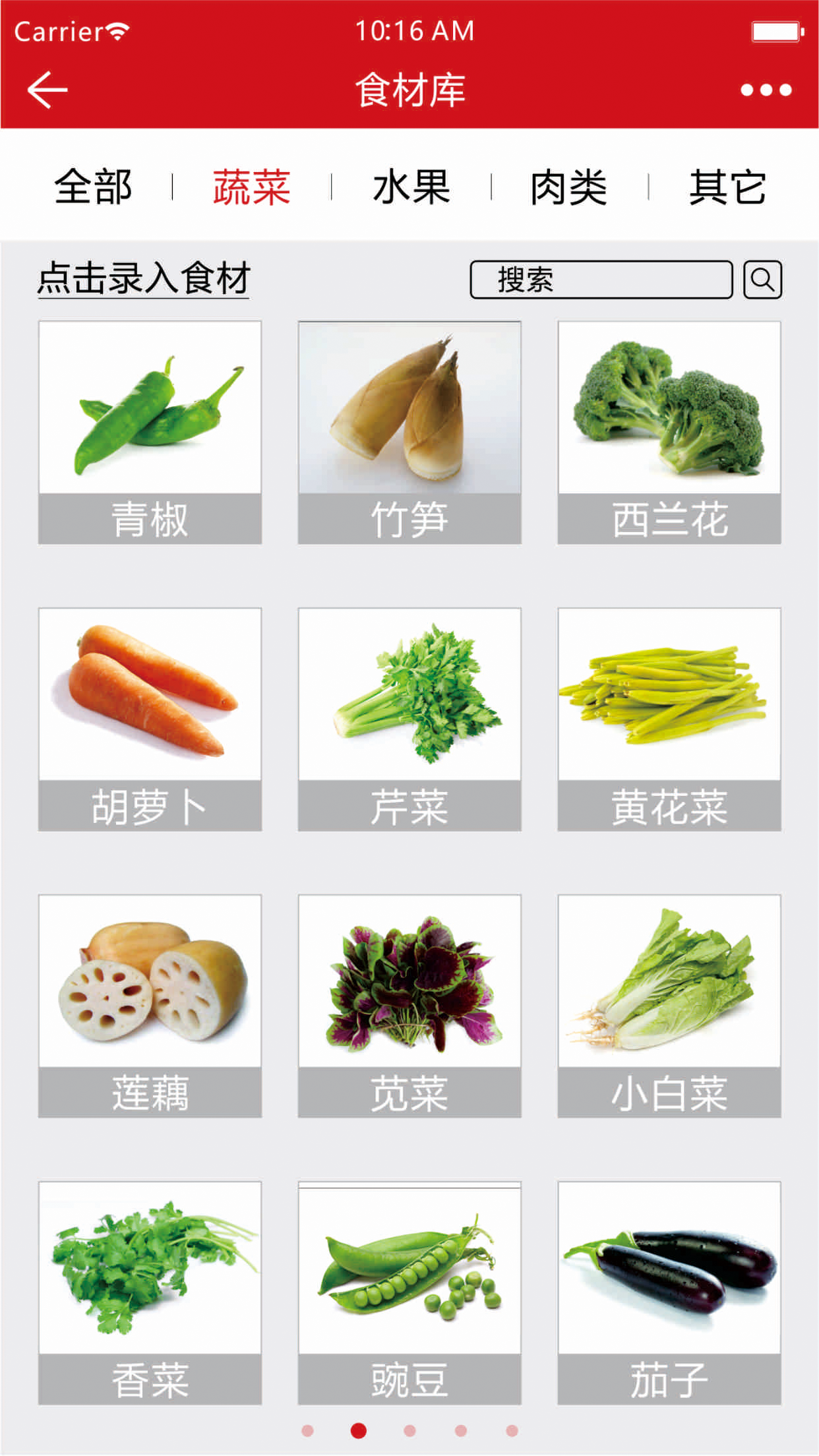
Task: Open the 西兰花 tile
Action: click(669, 432)
